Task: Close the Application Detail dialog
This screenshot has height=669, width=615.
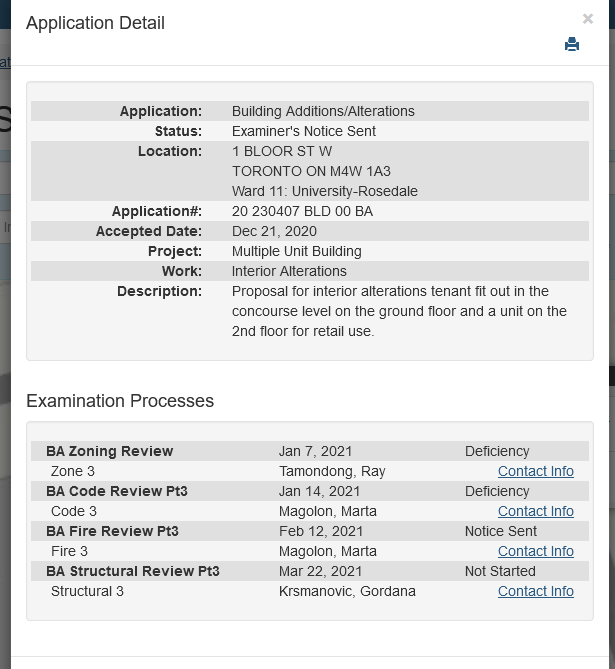Action: (588, 18)
